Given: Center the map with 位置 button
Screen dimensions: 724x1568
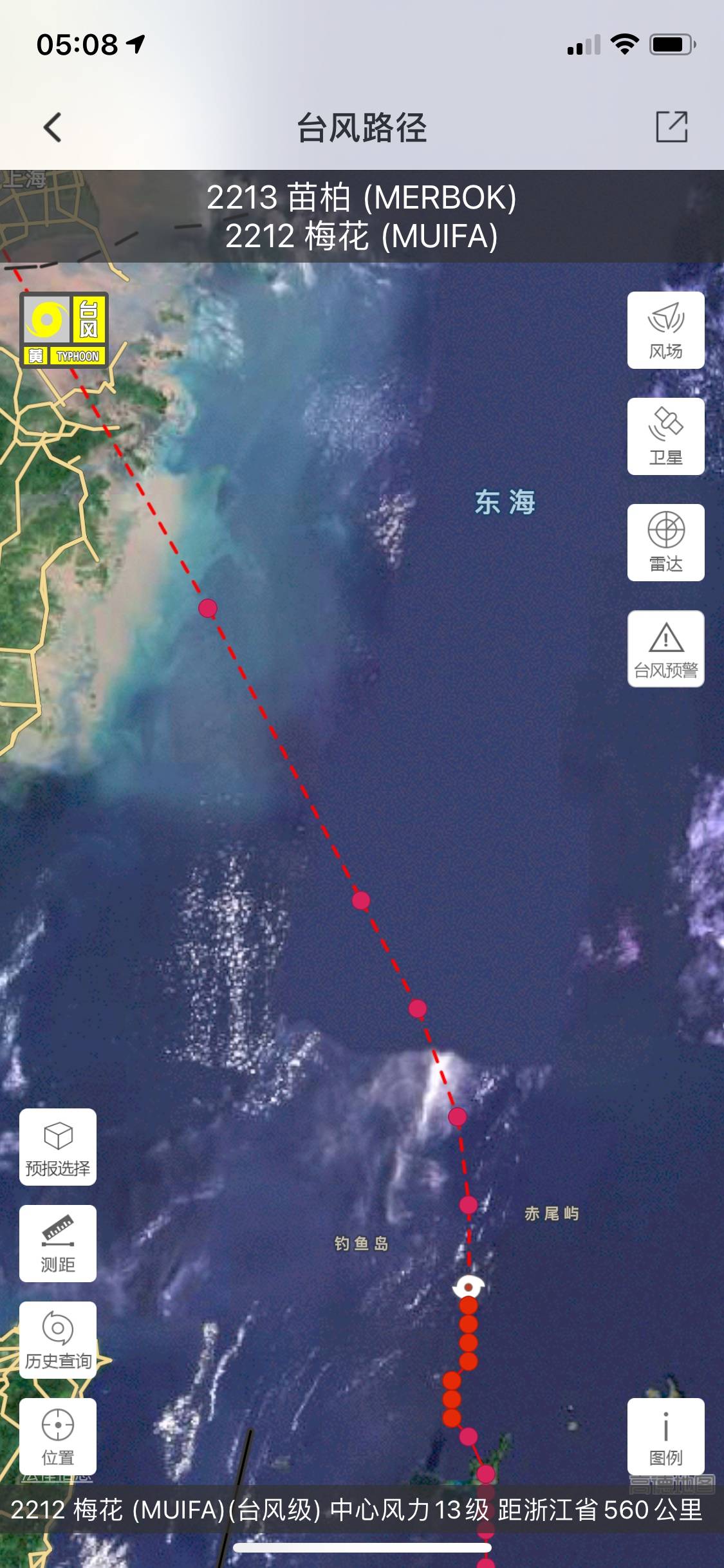Looking at the screenshot, I should [x=58, y=1437].
